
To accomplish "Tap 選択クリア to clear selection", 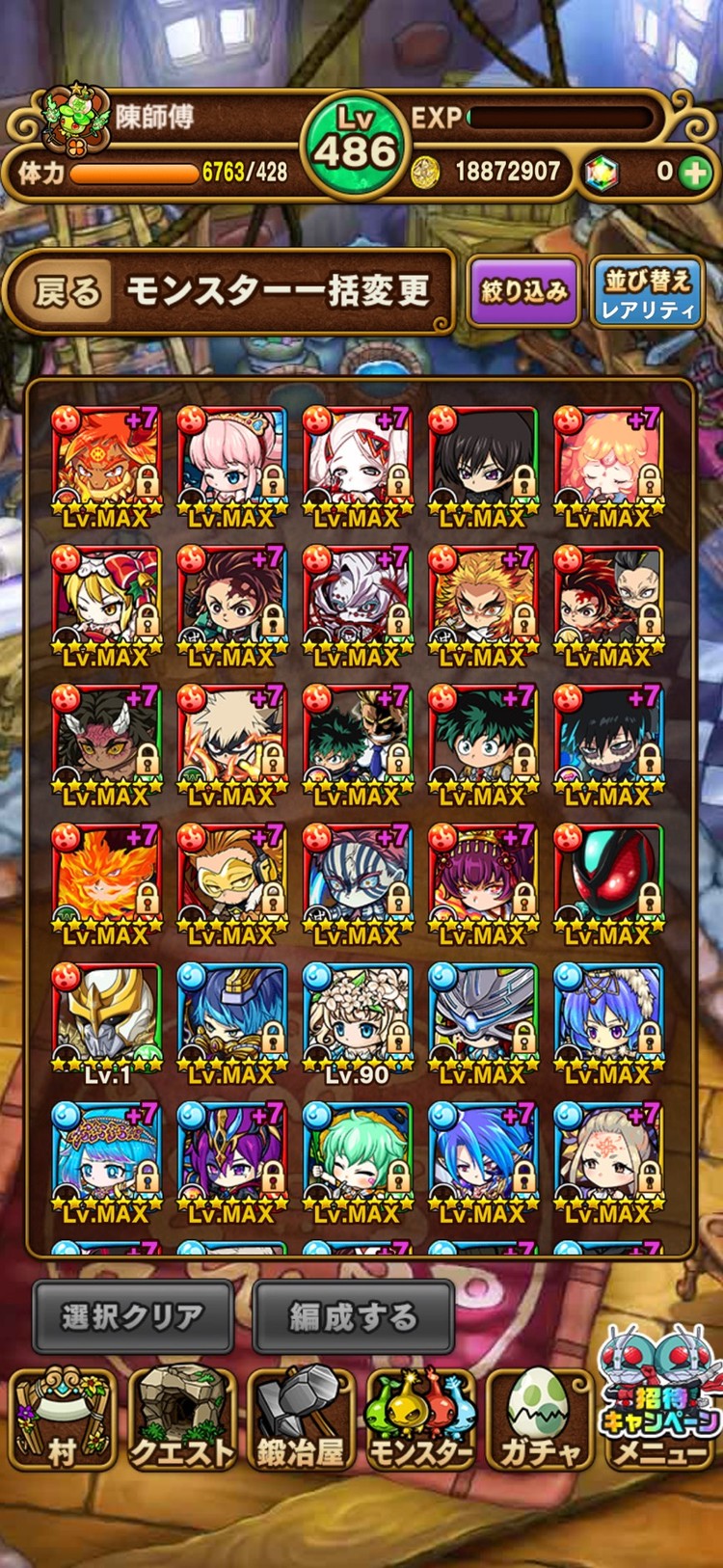I will point(133,1316).
